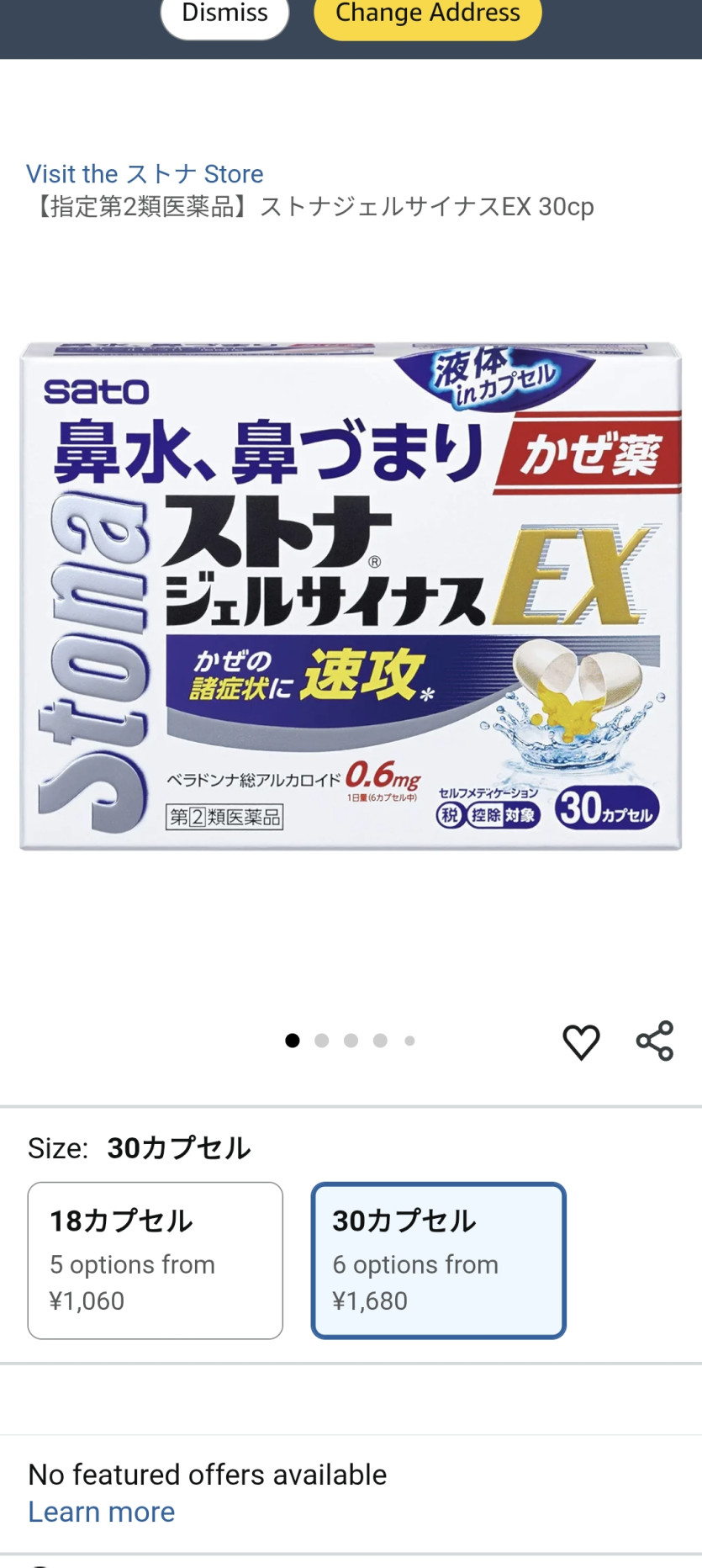Select the 18カプセル size option
Image resolution: width=702 pixels, height=1568 pixels.
point(156,1260)
